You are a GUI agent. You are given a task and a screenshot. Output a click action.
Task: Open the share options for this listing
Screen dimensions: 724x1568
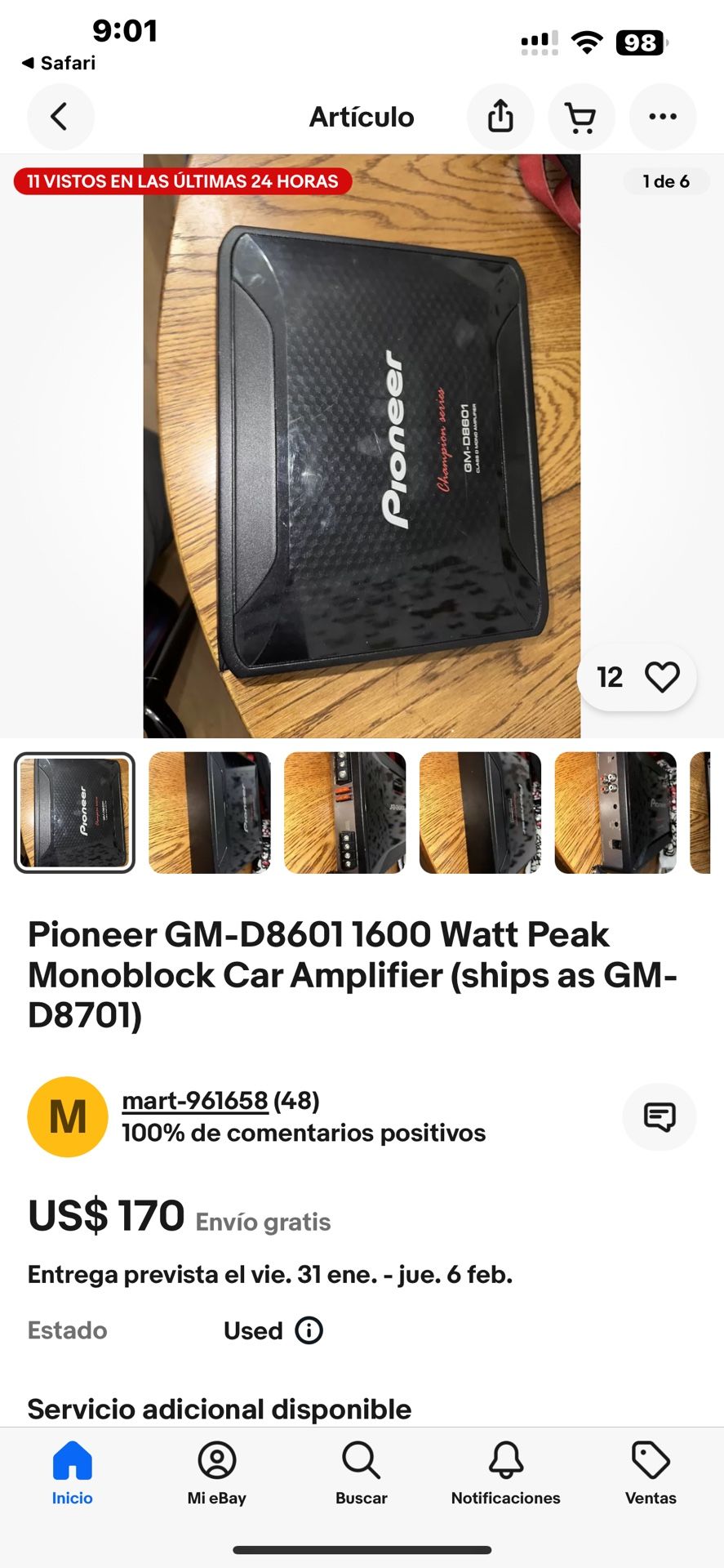[x=500, y=116]
